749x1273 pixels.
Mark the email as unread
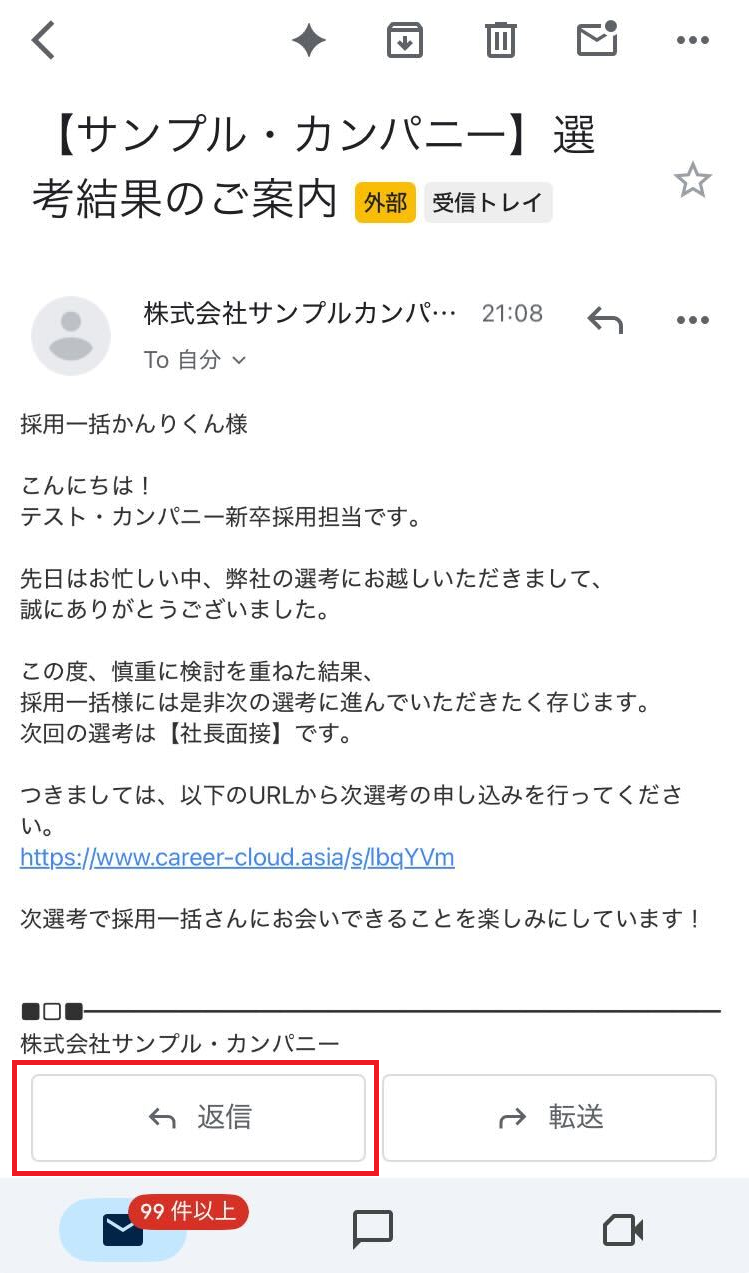597,40
